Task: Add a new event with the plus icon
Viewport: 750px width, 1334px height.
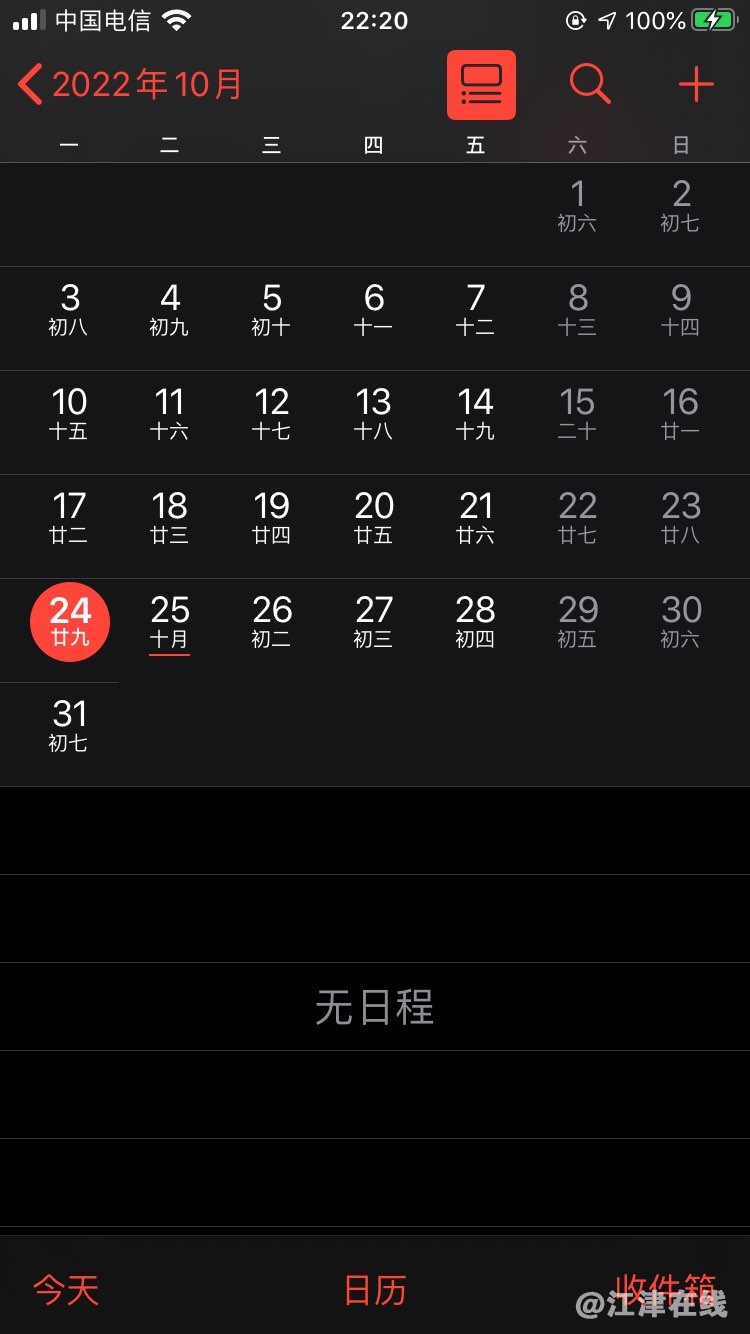Action: (696, 85)
